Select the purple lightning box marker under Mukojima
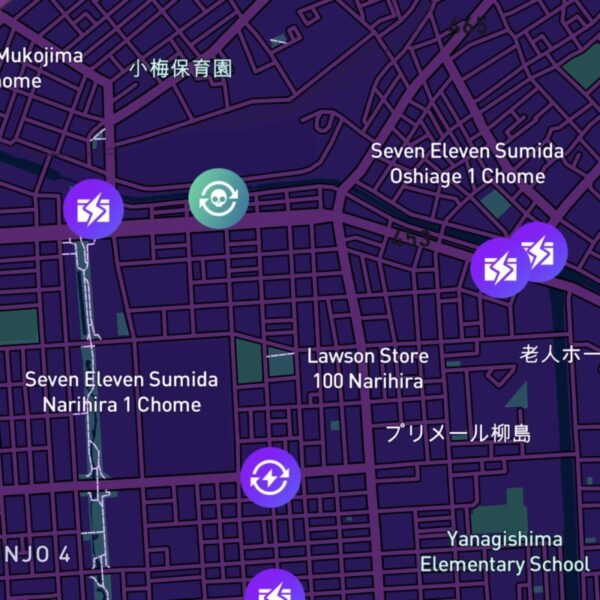This screenshot has width=600, height=600. click(x=93, y=210)
